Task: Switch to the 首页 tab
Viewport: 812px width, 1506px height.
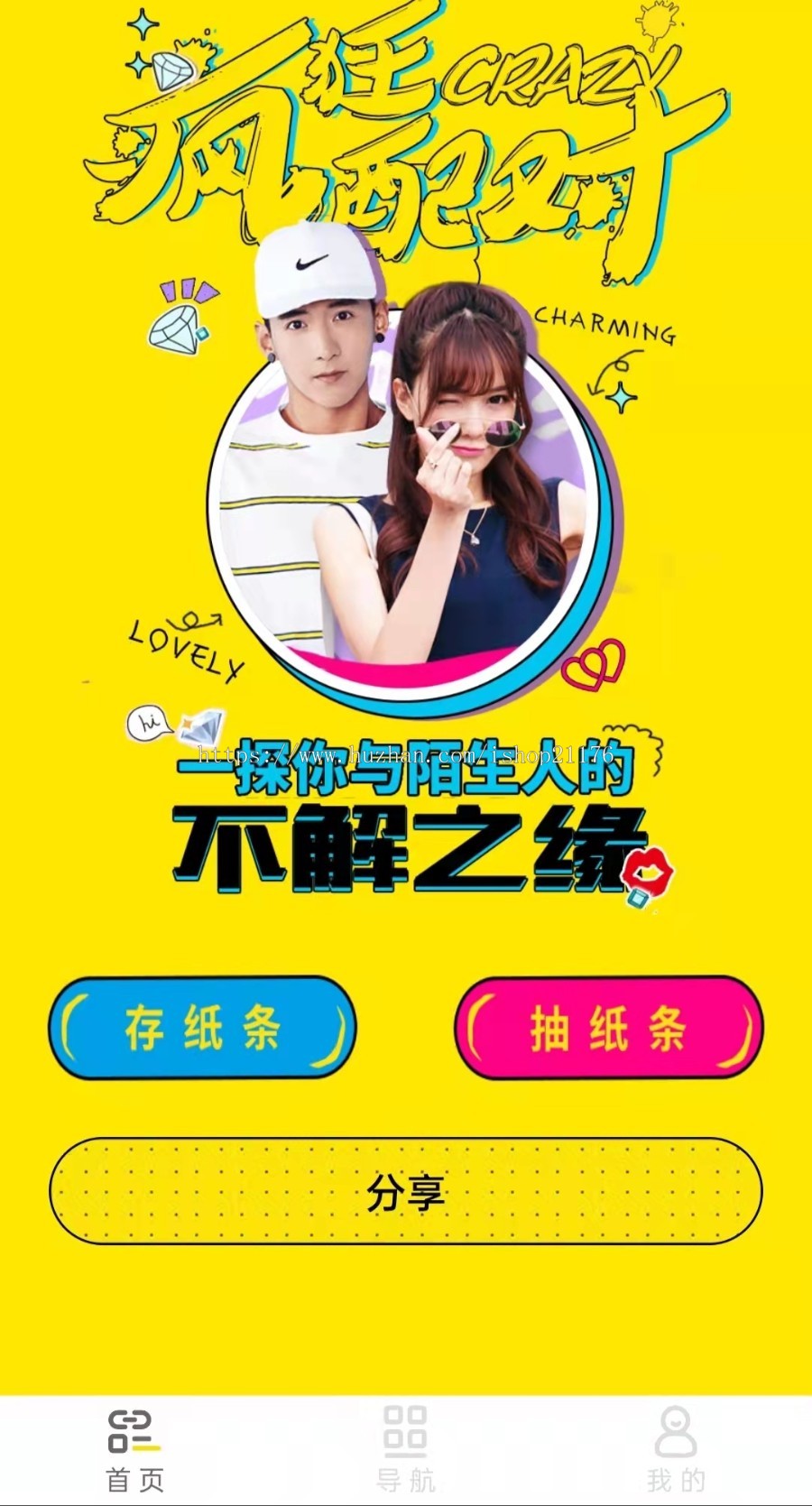Action: (x=135, y=1450)
